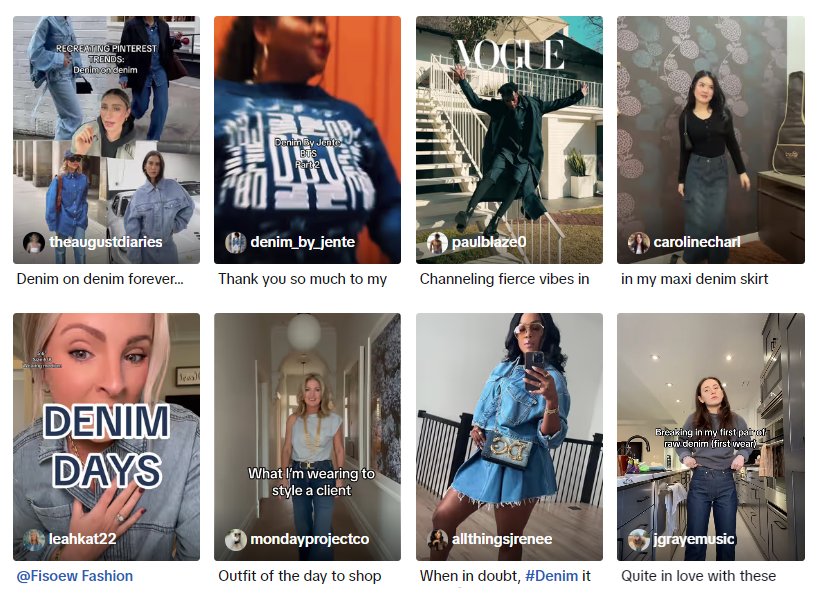Open theaugustdiaries denim on denim video
The height and width of the screenshot is (596, 817).
click(x=106, y=140)
